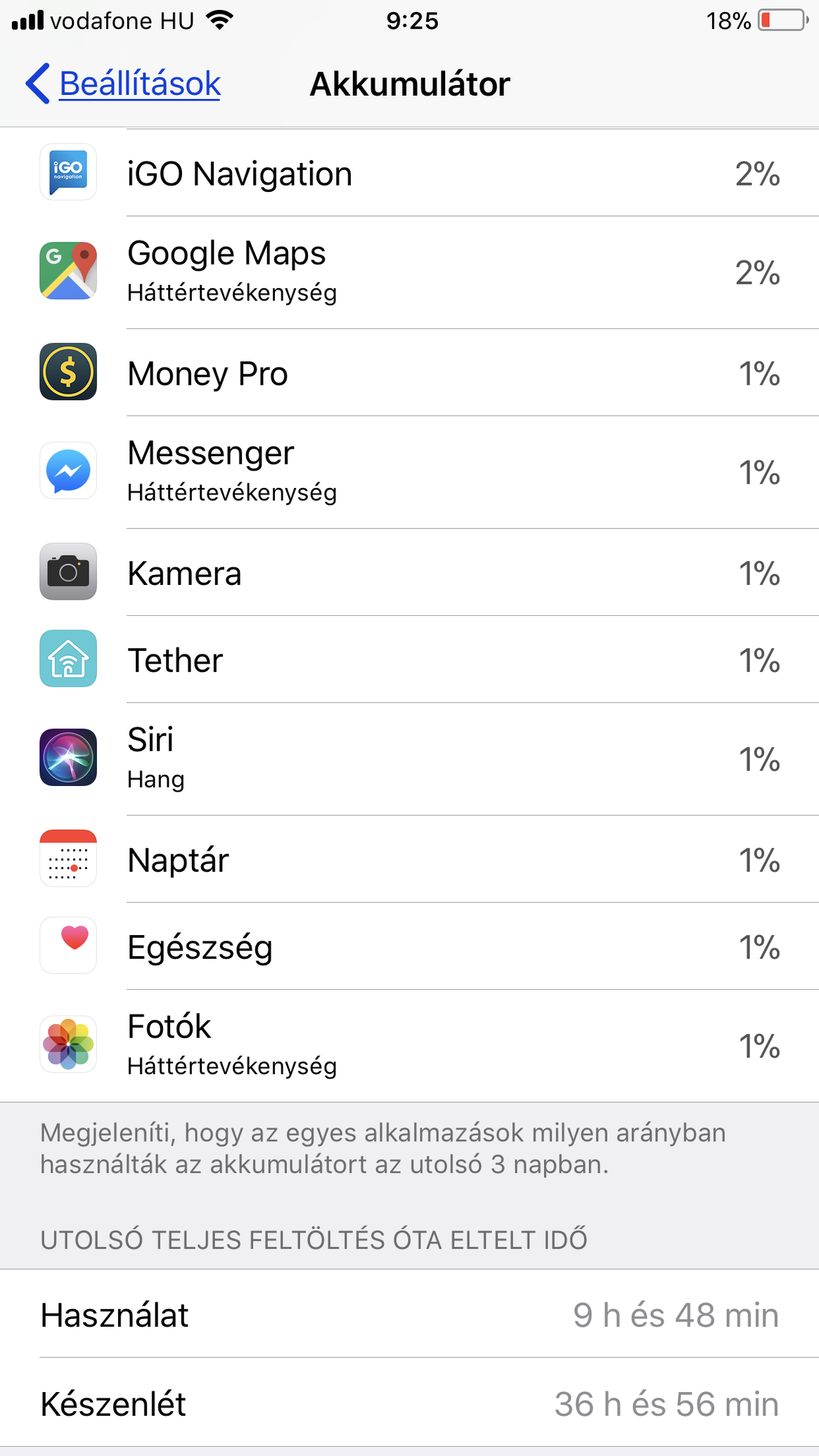Tap the Egészség usage row
This screenshot has height=1456, width=819.
click(409, 946)
